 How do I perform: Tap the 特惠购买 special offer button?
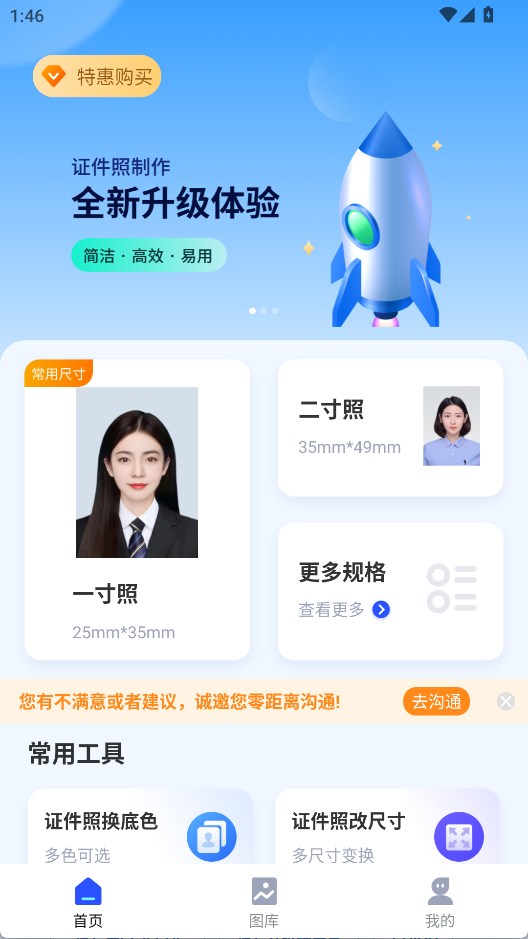coord(97,76)
